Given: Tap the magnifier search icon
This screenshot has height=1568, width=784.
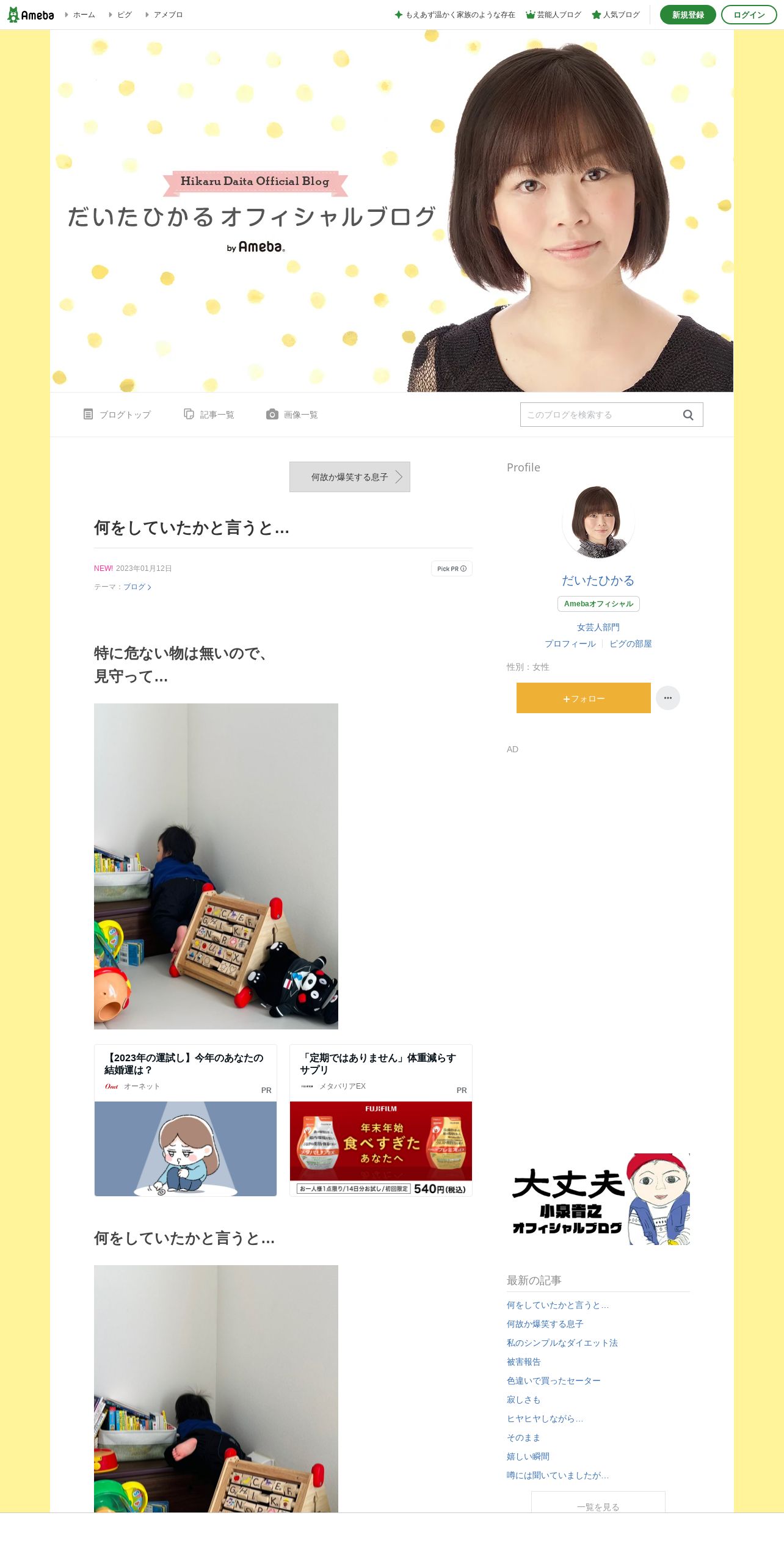Looking at the screenshot, I should 688,415.
